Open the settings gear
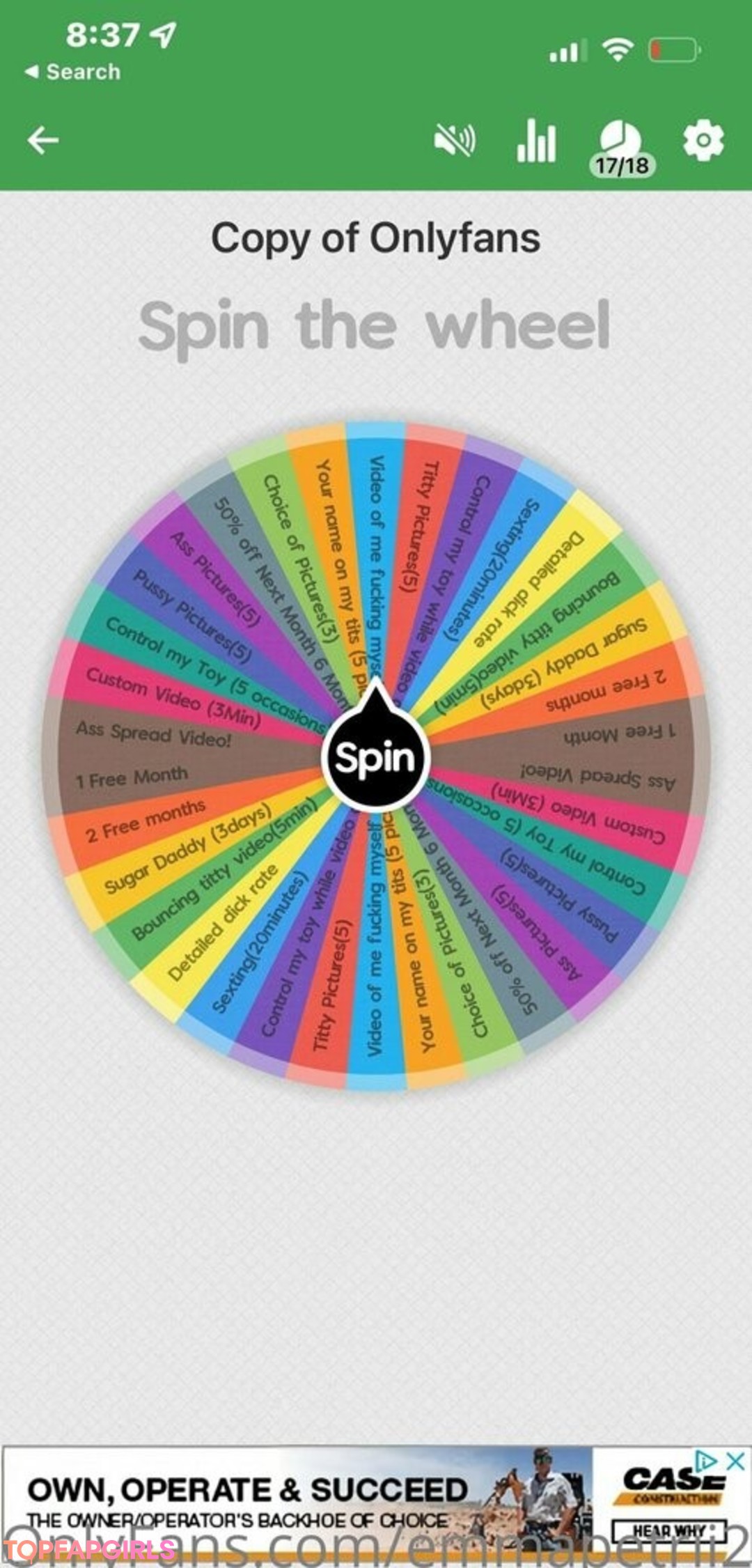752x1568 pixels. tap(703, 141)
